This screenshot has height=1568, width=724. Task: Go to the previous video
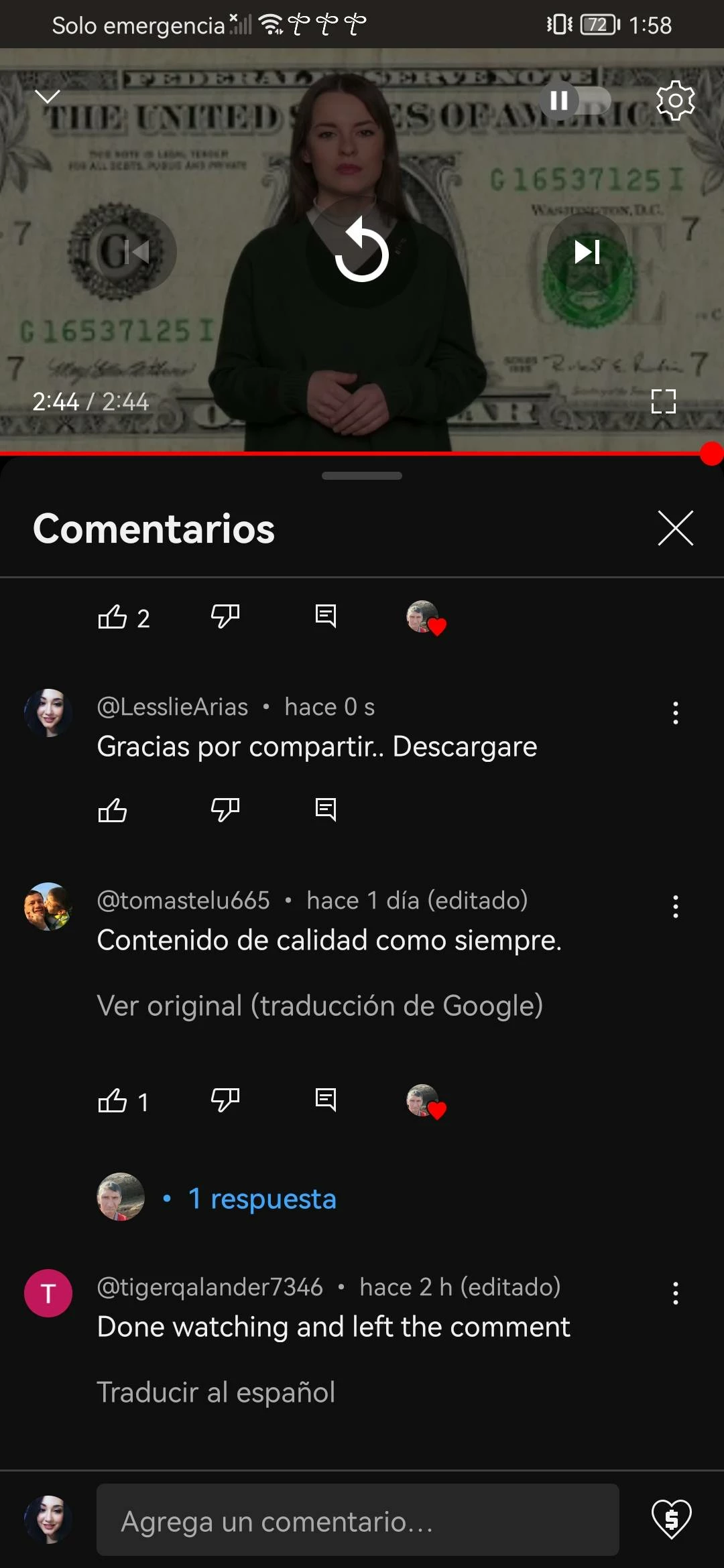137,252
